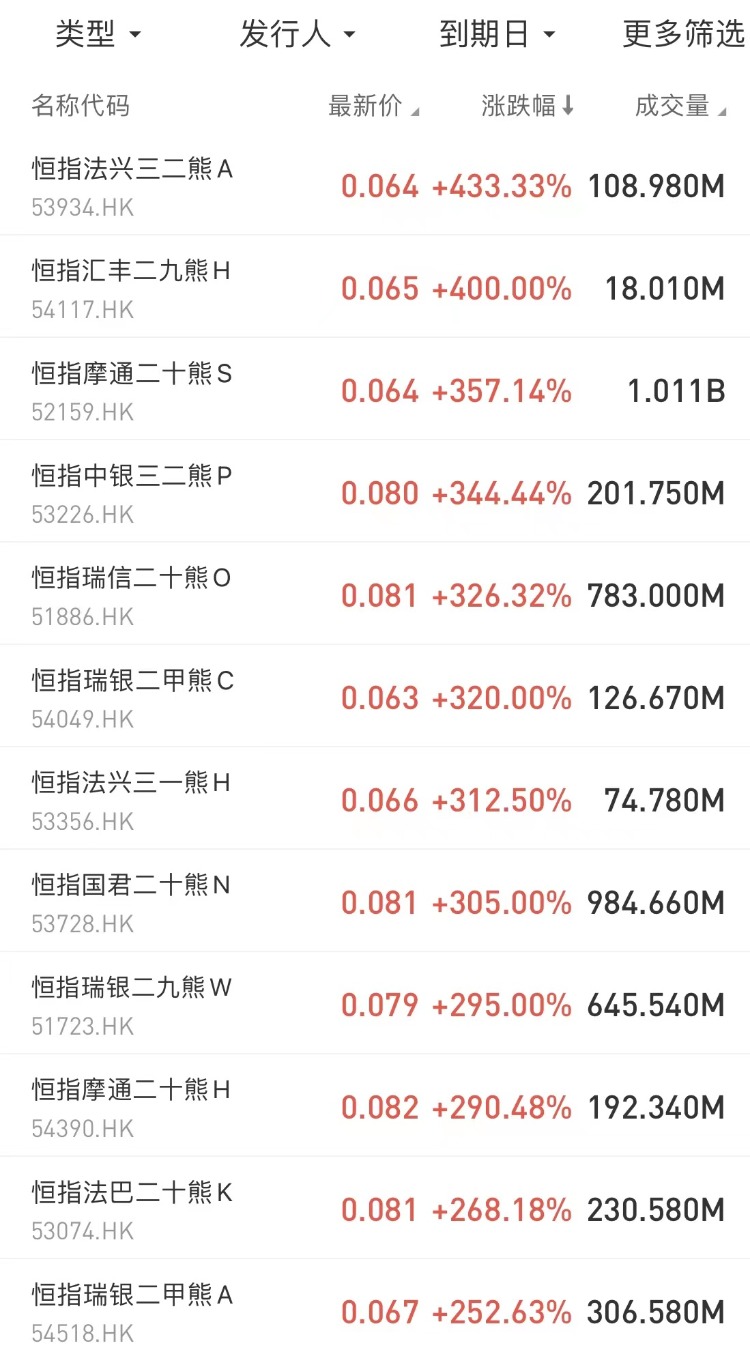Open 恒指汇丰二九熊H 54117.HK

375,287
